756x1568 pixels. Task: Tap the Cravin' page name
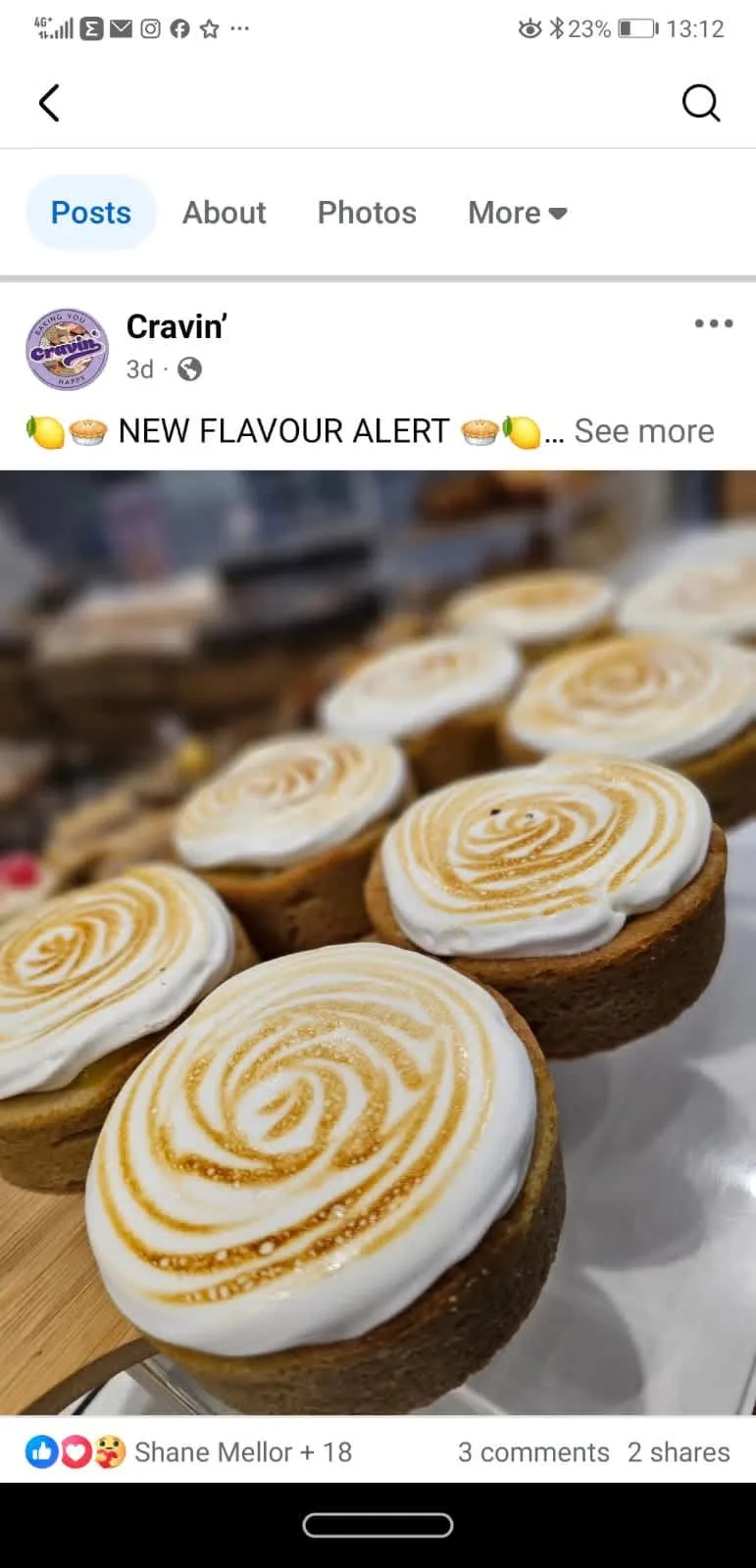point(176,326)
